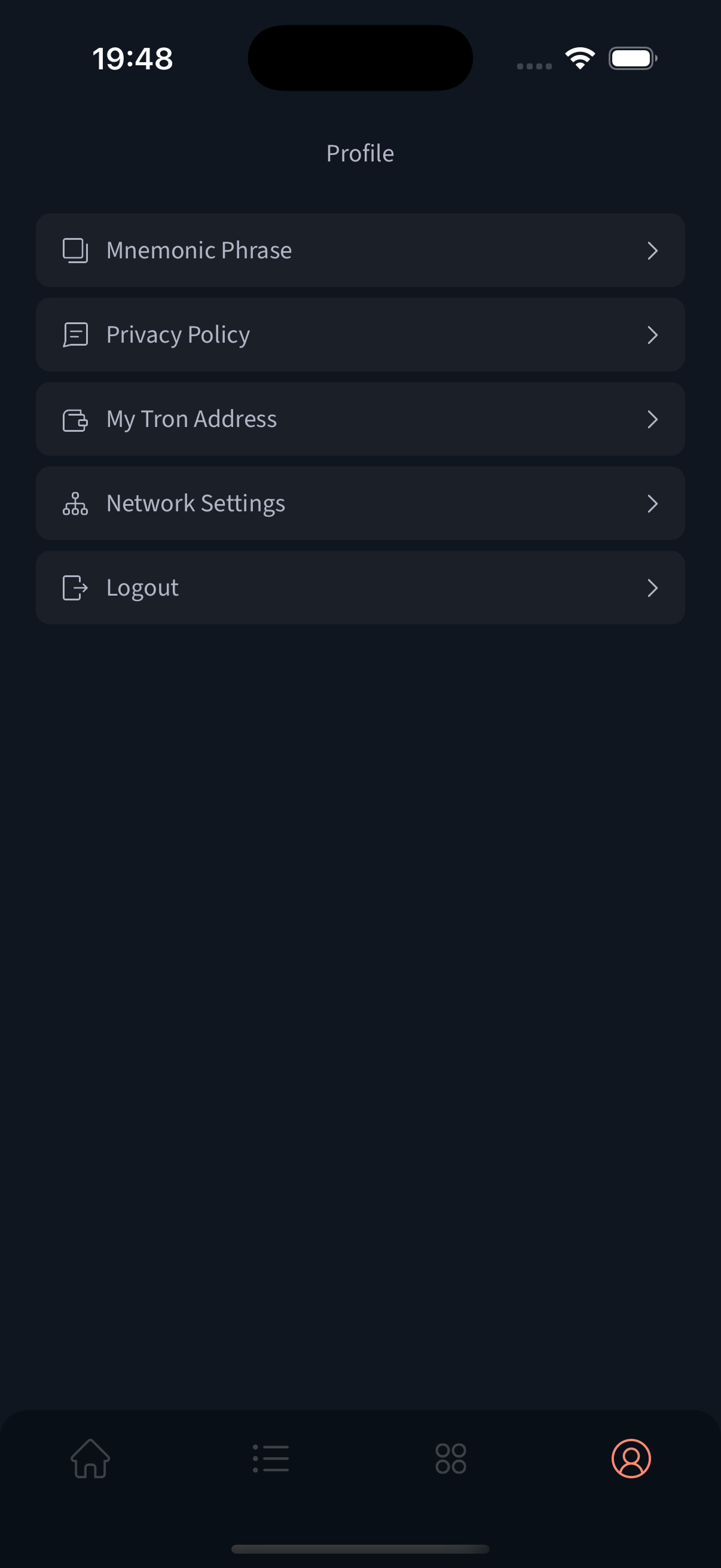Click the logout arrow icon beside Logout
The width and height of the screenshot is (721, 1568).
point(75,587)
